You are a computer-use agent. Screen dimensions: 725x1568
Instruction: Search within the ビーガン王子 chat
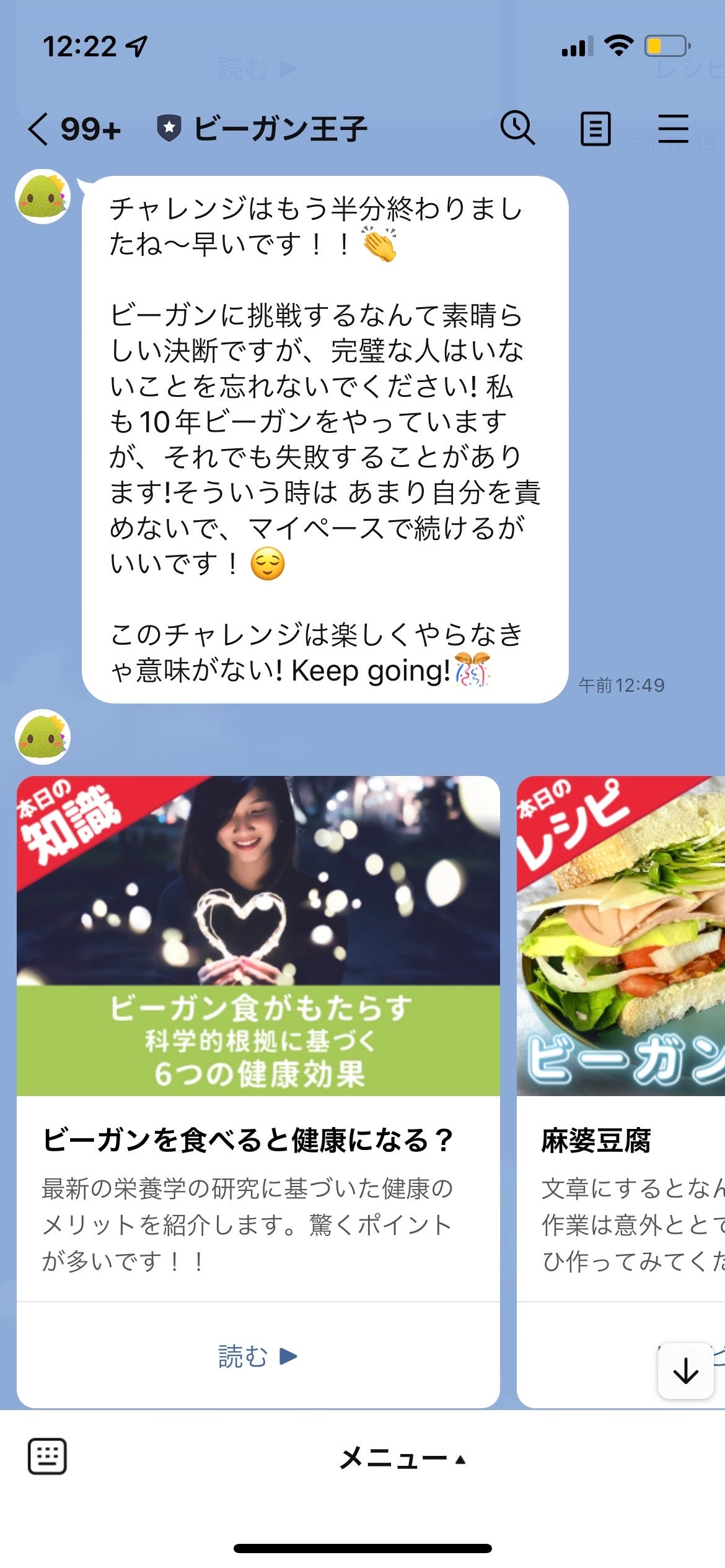click(x=517, y=128)
